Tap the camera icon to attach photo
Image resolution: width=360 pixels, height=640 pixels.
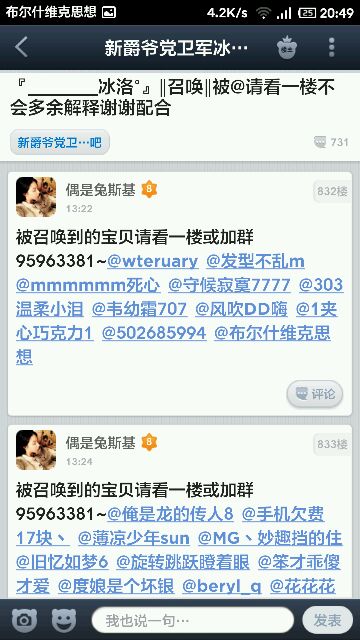[x=24, y=620]
